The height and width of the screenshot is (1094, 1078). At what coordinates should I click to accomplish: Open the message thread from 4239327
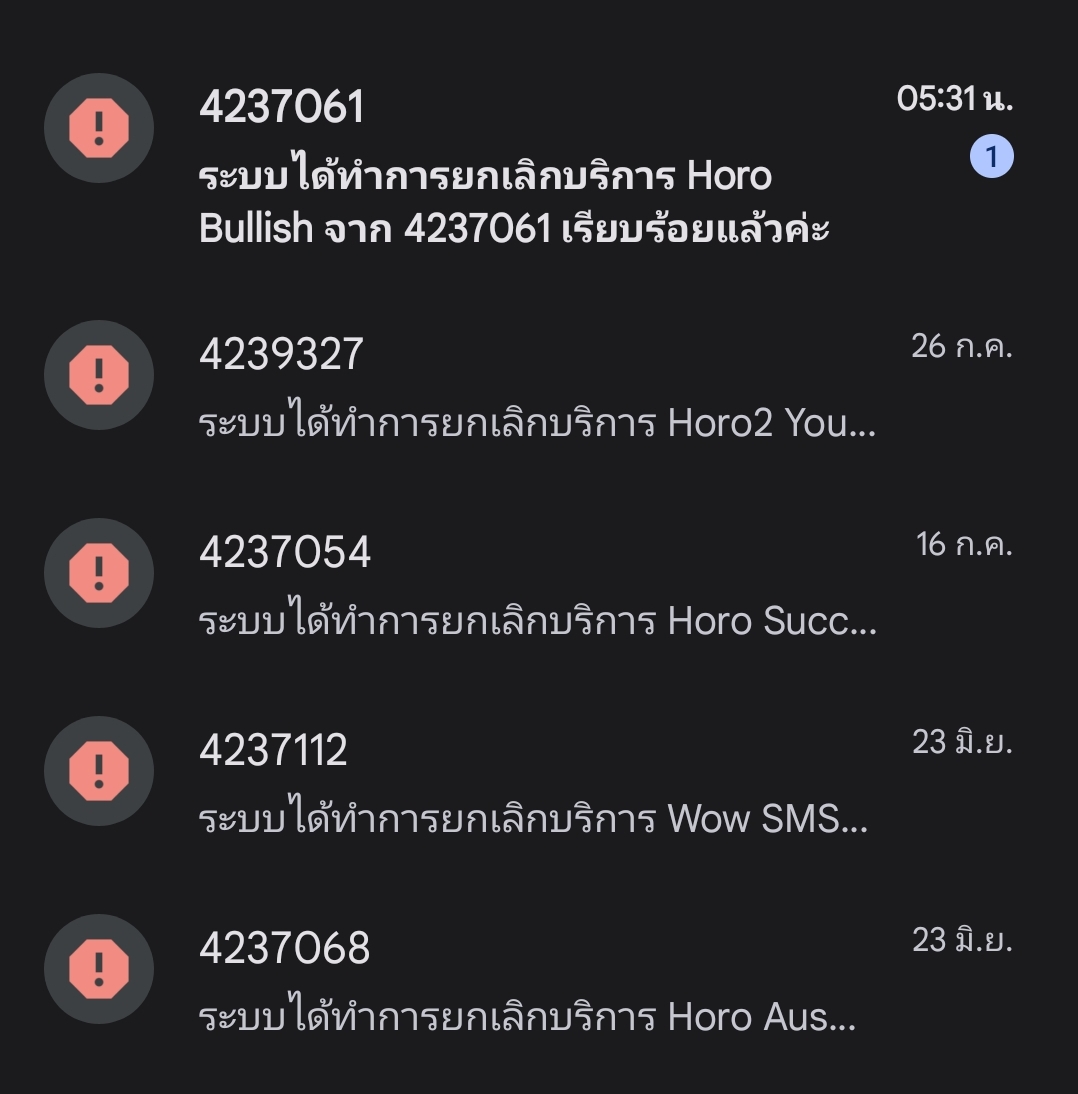click(539, 386)
